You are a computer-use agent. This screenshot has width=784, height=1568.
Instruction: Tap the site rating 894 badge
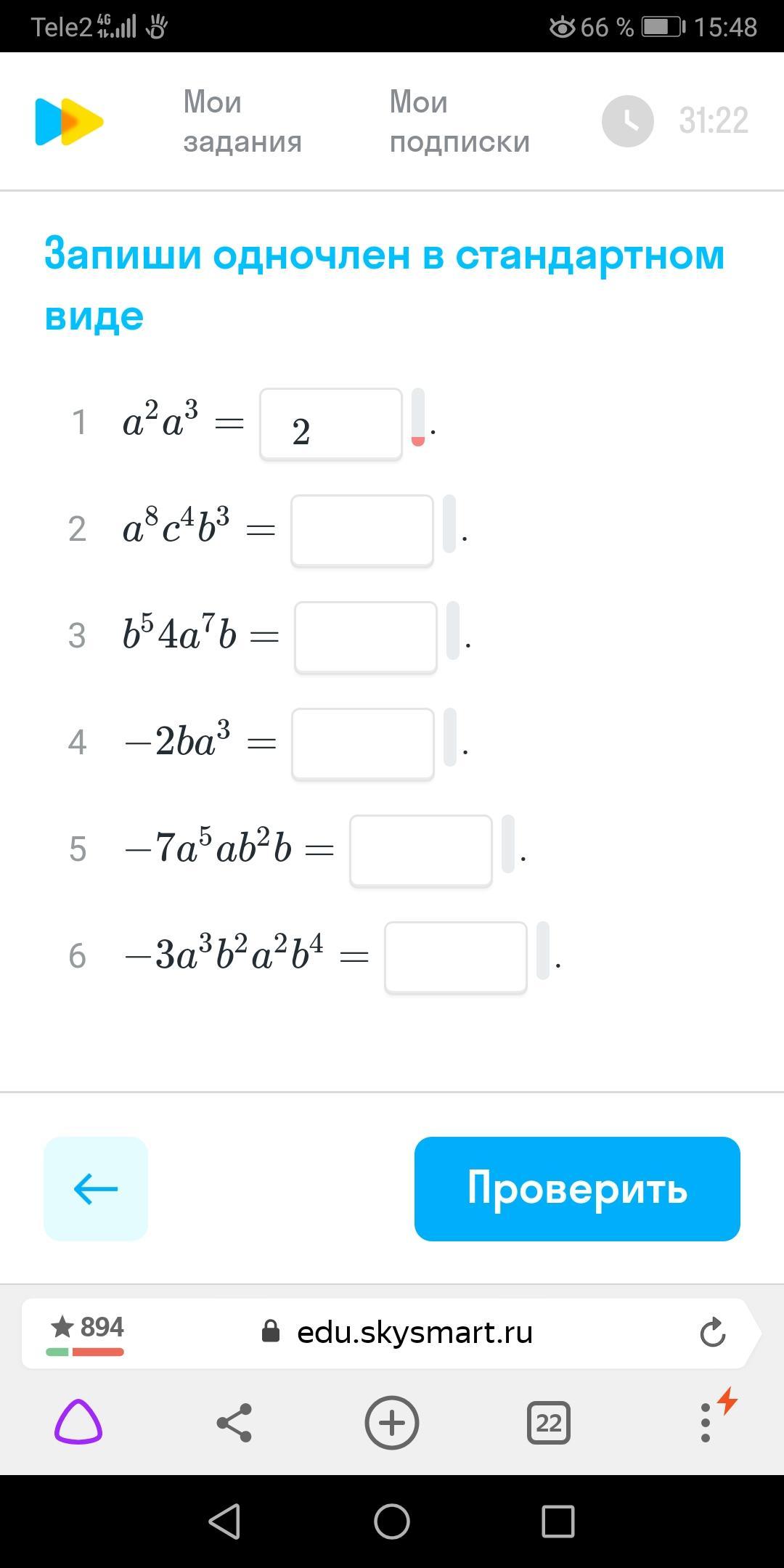(x=86, y=1333)
